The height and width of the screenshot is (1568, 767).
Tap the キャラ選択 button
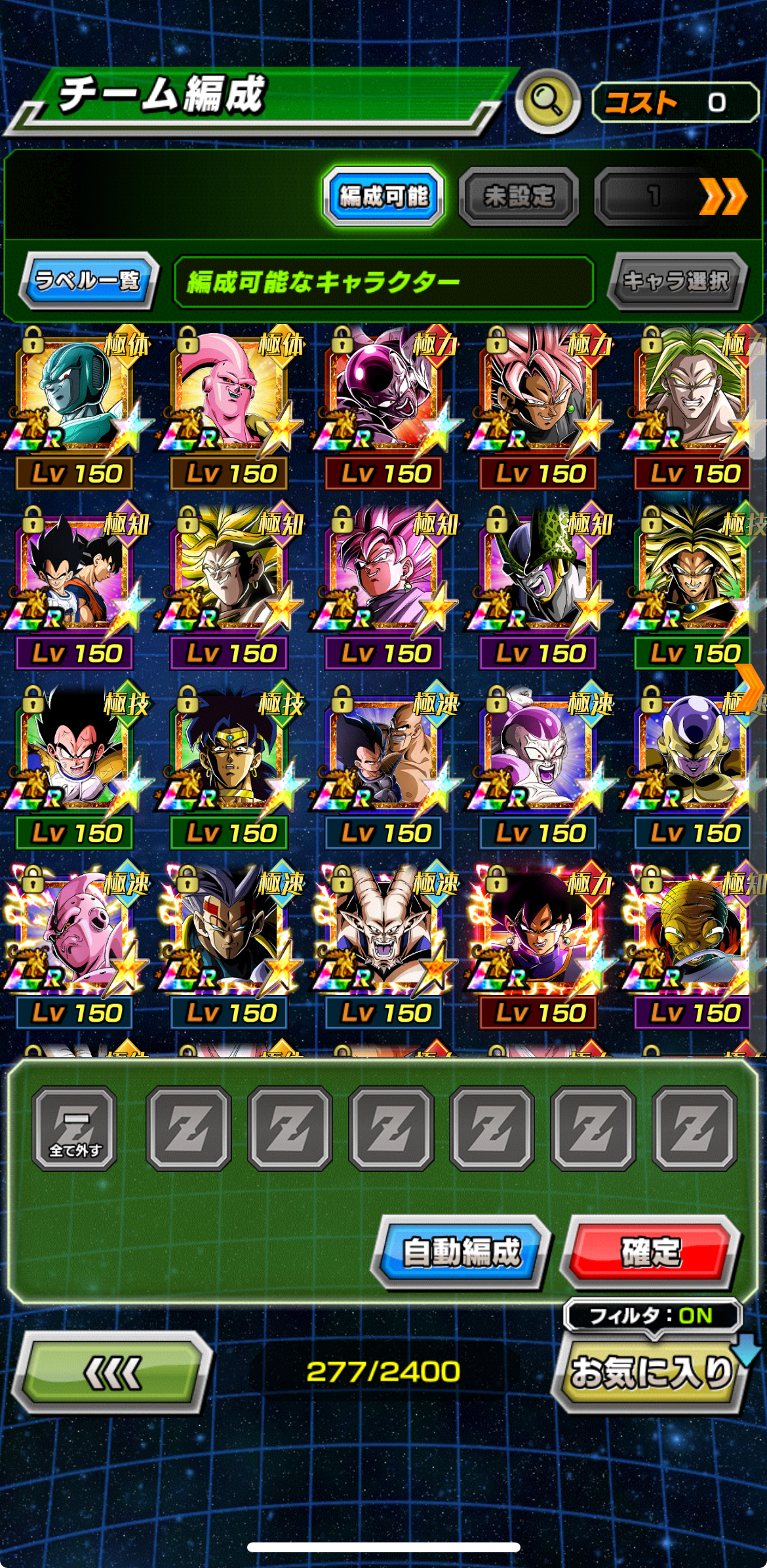coord(676,281)
